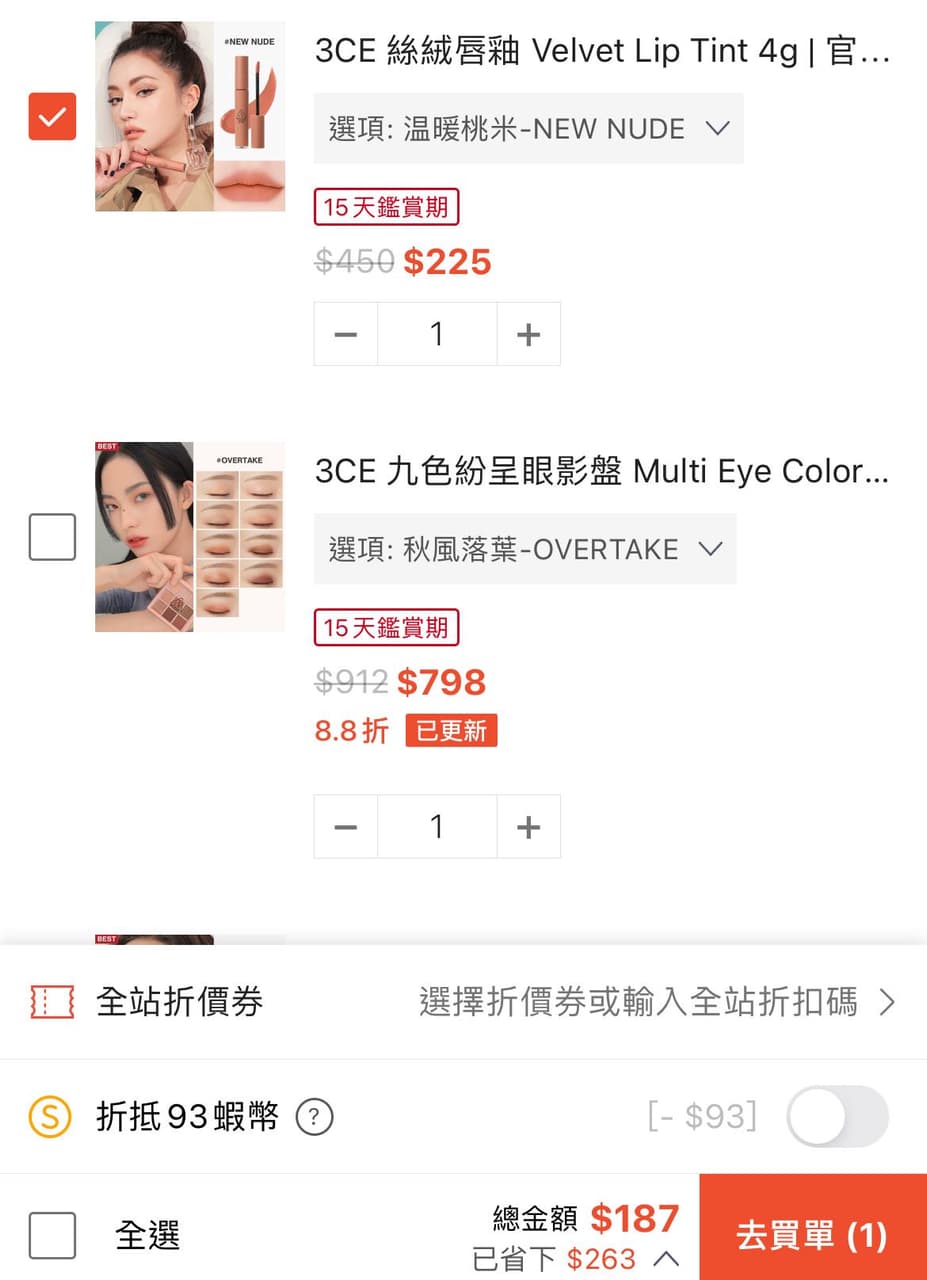The width and height of the screenshot is (927, 1280).
Task: Enable the 折抵93蝦幣 coins toggle
Action: [838, 1116]
